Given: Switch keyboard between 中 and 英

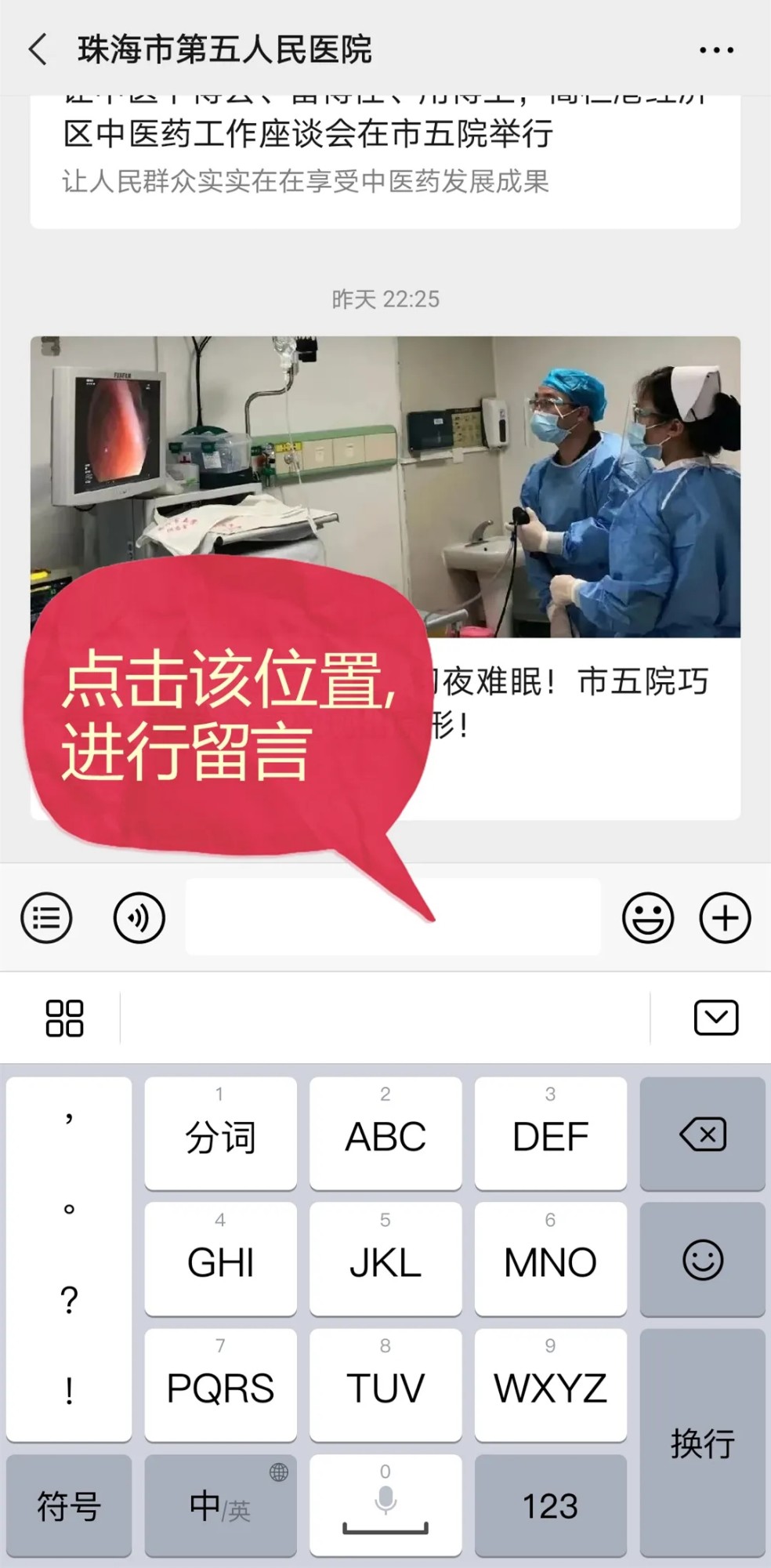Looking at the screenshot, I should coord(220,1506).
